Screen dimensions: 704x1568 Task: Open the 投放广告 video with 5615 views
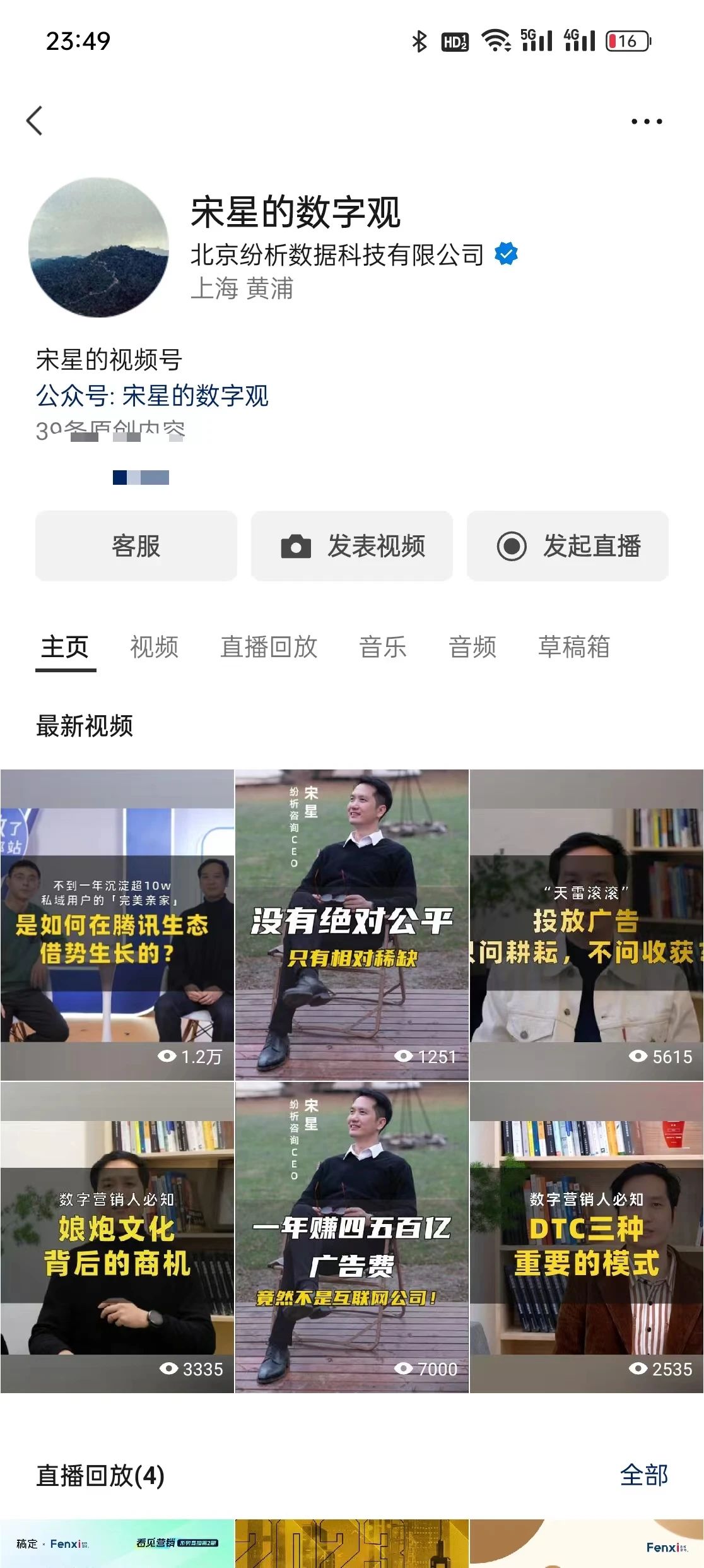[x=587, y=925]
